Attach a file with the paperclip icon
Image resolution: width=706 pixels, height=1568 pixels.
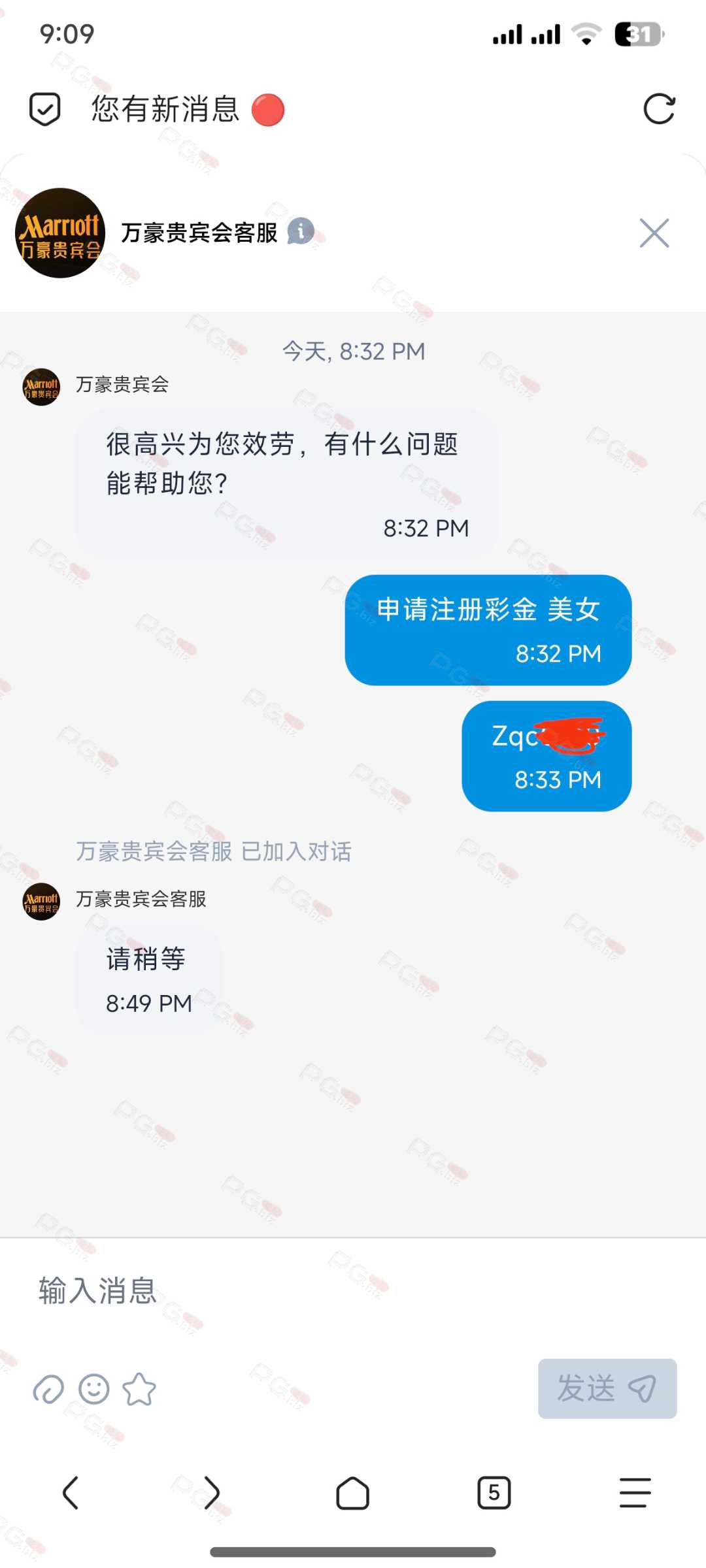tap(49, 1389)
